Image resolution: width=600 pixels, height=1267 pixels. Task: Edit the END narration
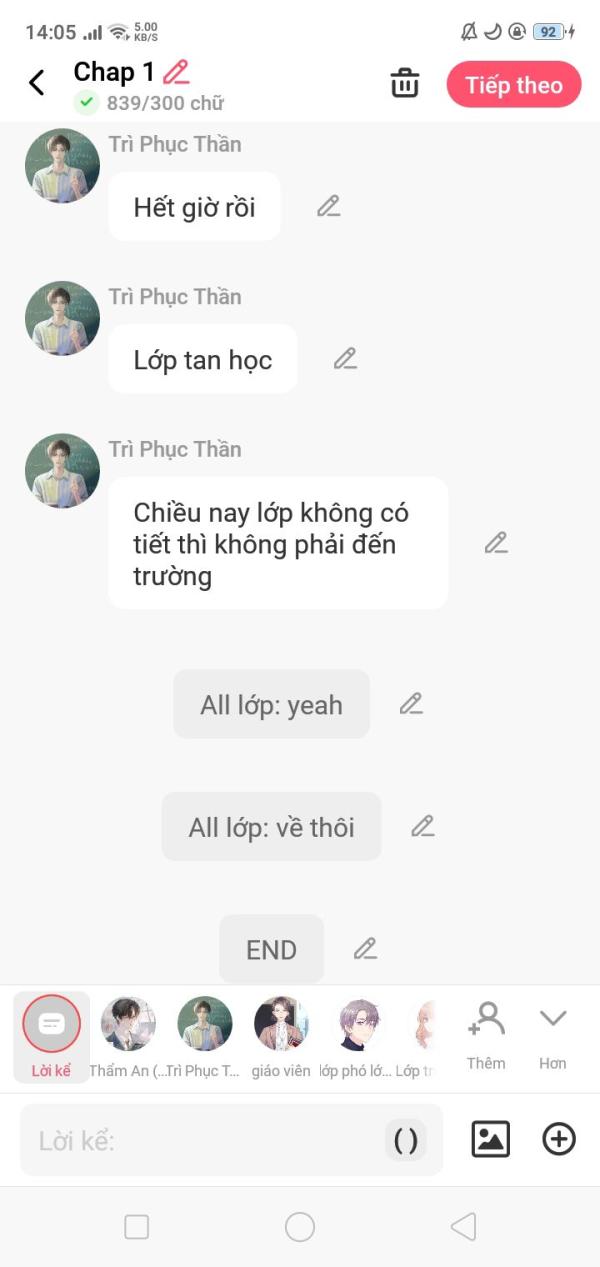365,948
